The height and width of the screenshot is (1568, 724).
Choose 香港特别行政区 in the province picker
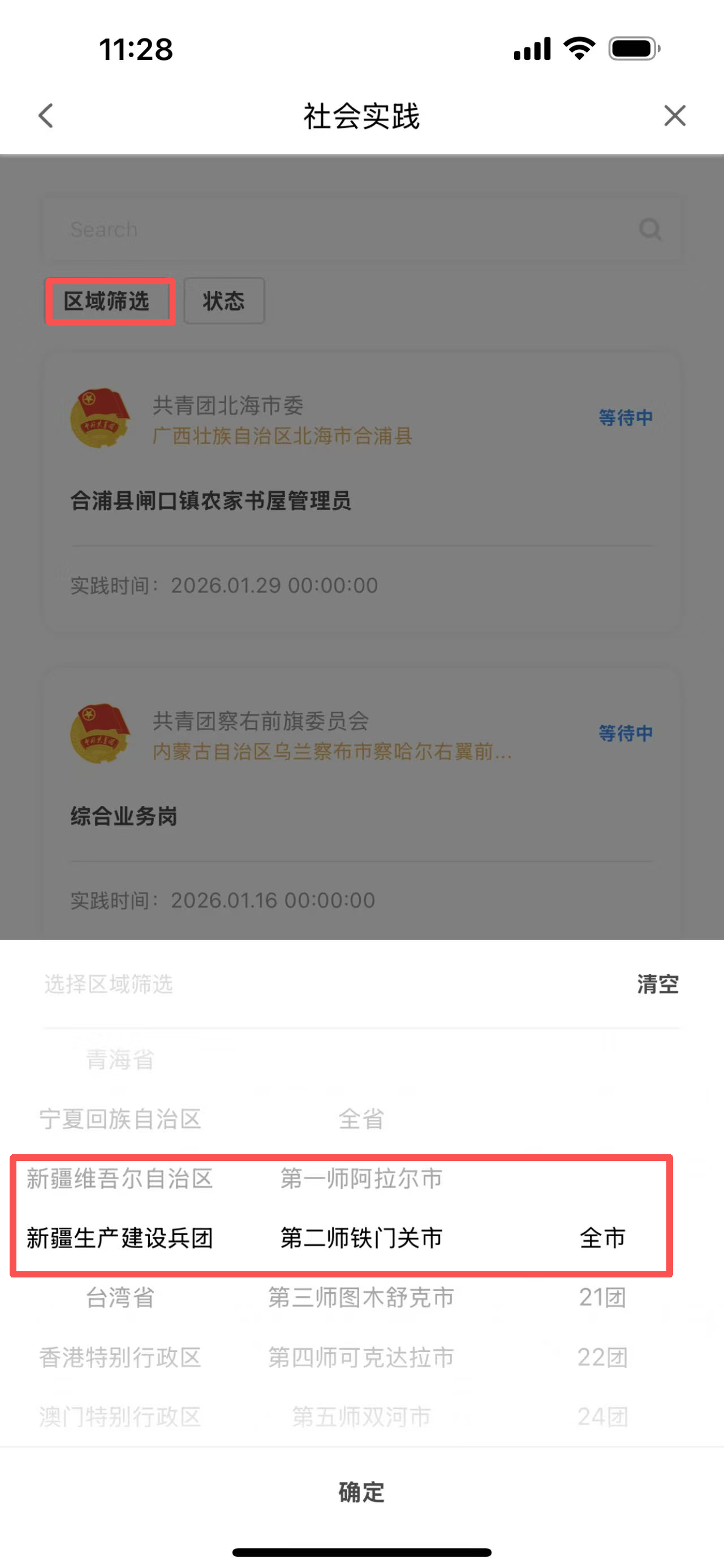(120, 1357)
